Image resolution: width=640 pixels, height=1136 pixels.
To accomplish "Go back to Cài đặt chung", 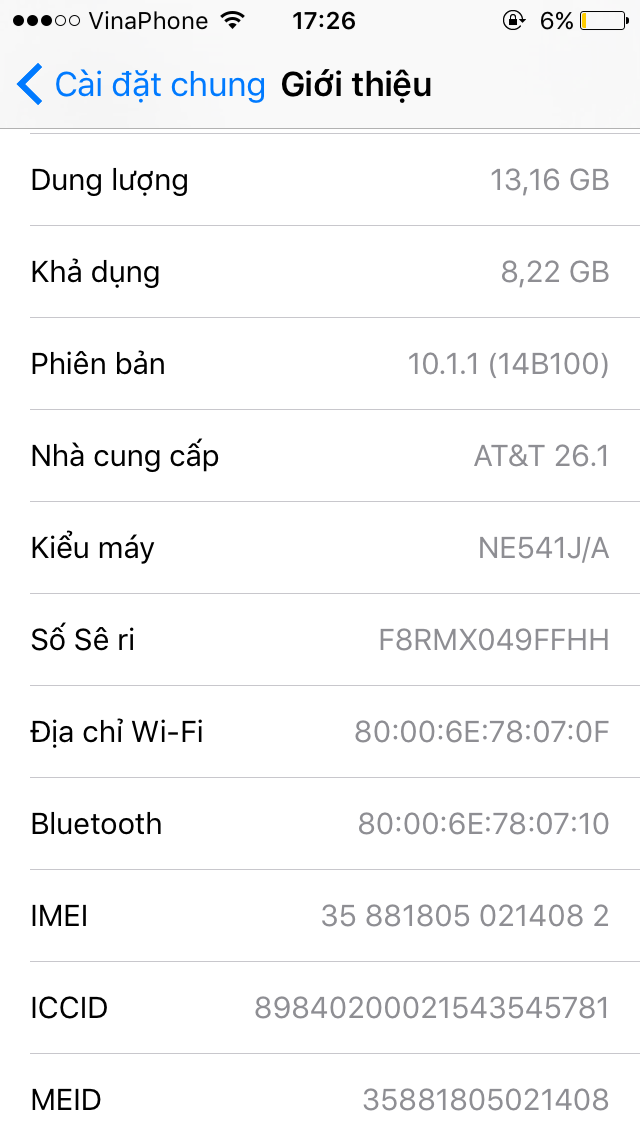I will [140, 85].
